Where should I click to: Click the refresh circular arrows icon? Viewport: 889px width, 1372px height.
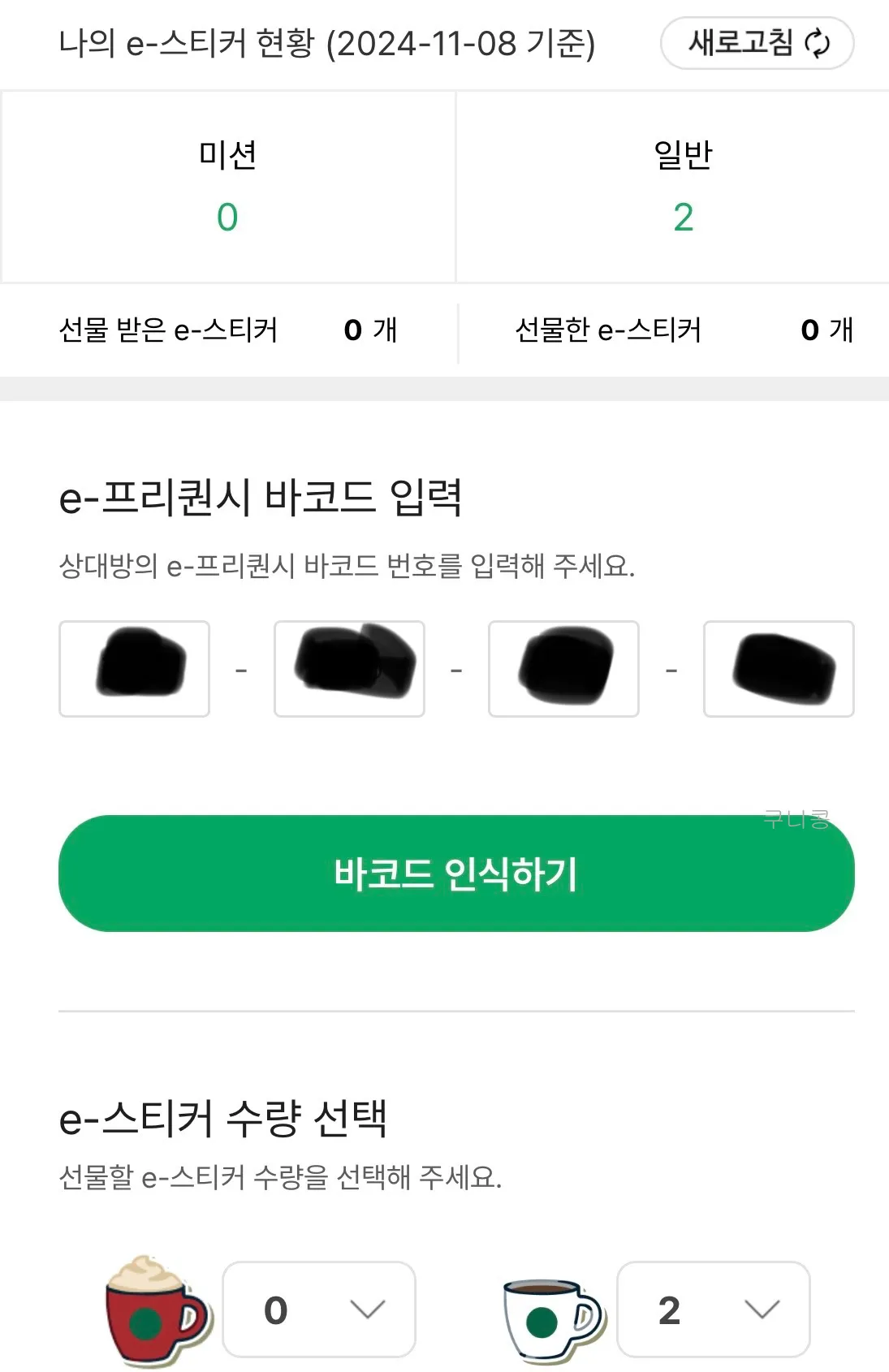click(x=818, y=45)
